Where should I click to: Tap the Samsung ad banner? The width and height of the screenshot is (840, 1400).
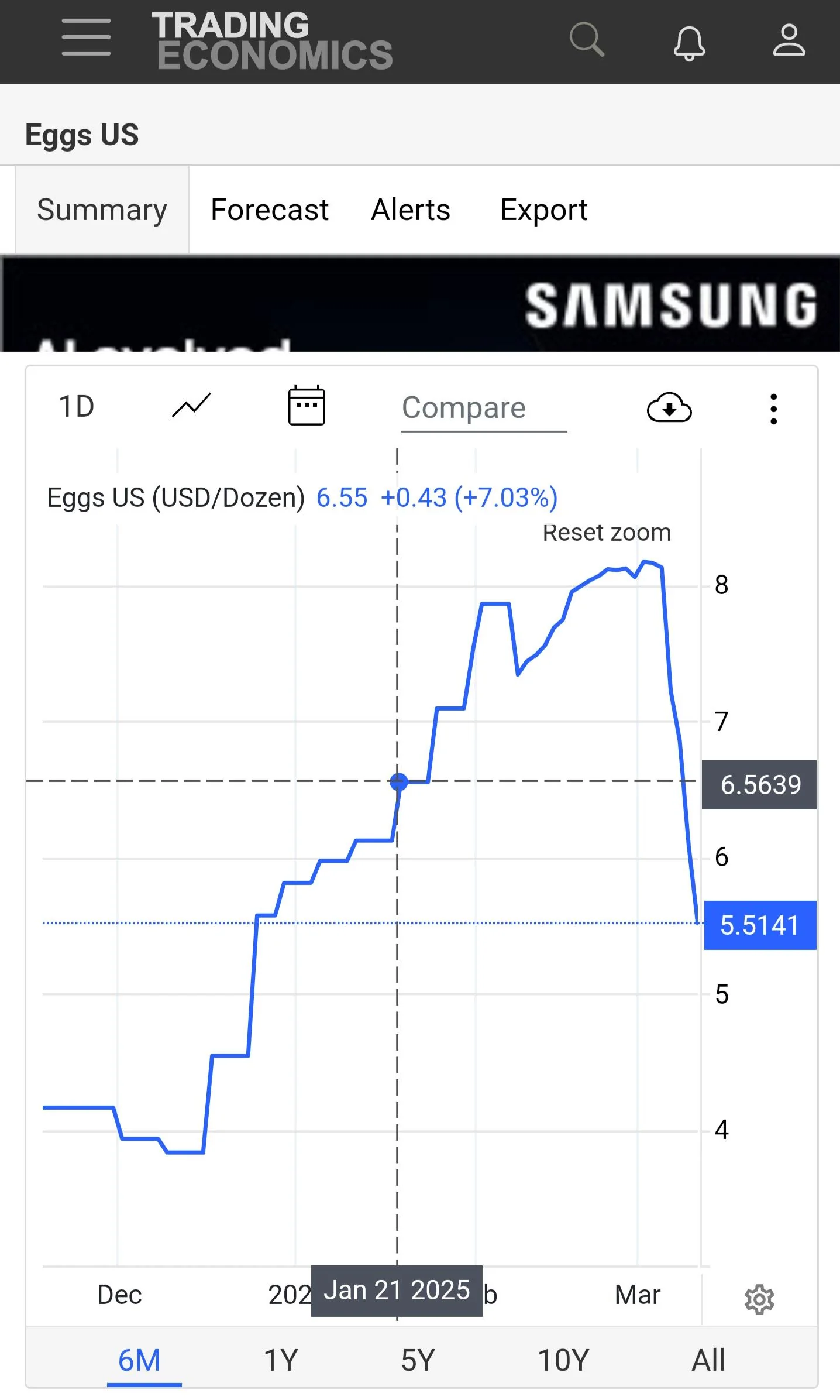[x=420, y=303]
